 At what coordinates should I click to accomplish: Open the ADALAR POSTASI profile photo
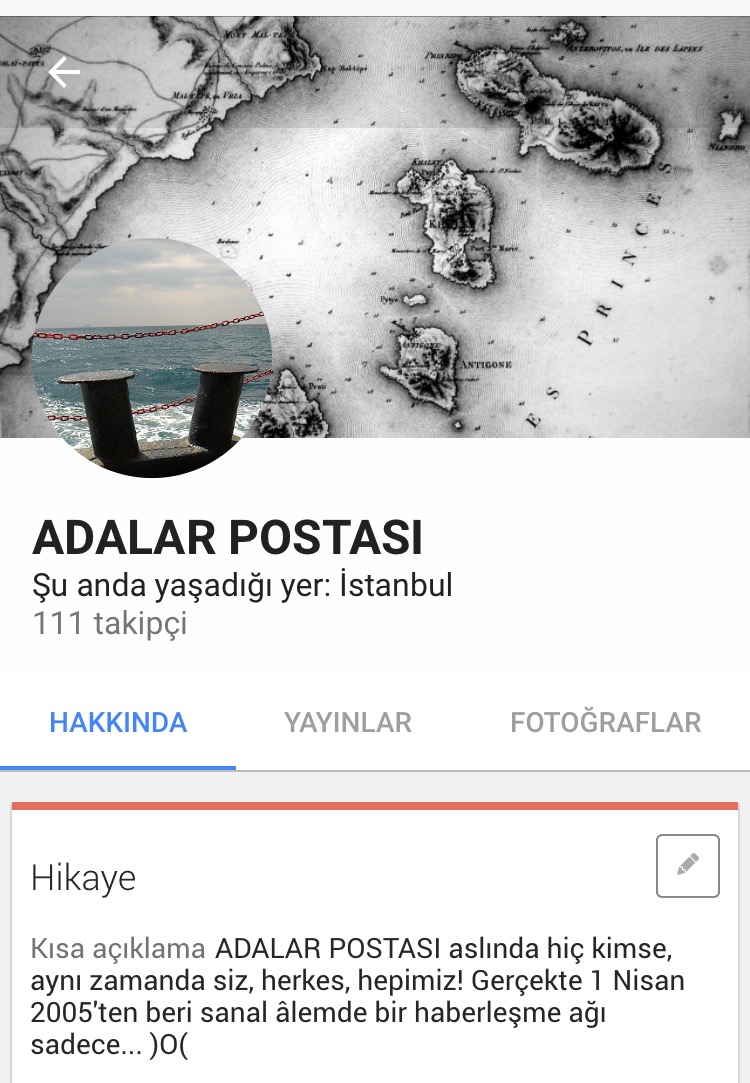[x=152, y=358]
